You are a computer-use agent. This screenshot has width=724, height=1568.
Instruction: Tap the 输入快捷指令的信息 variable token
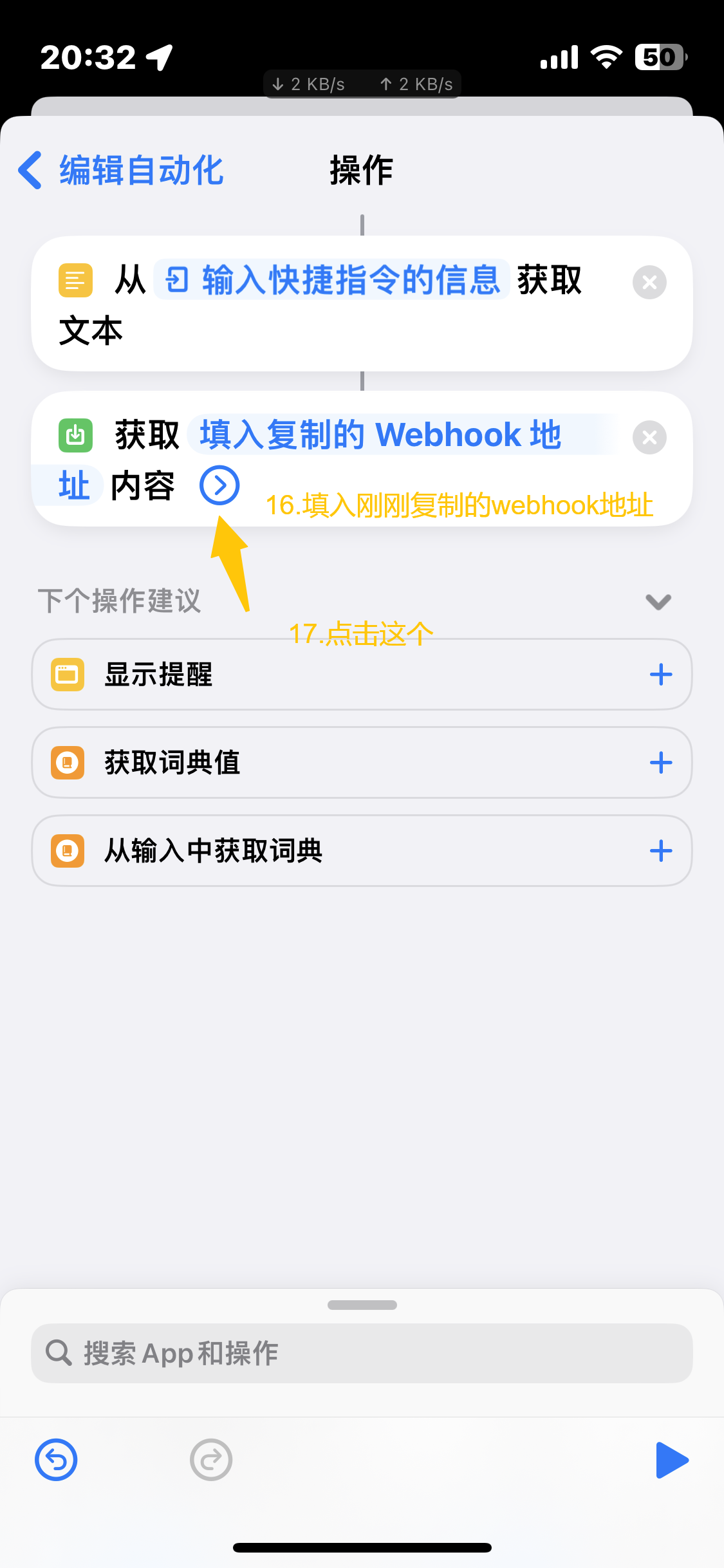pyautogui.click(x=332, y=280)
